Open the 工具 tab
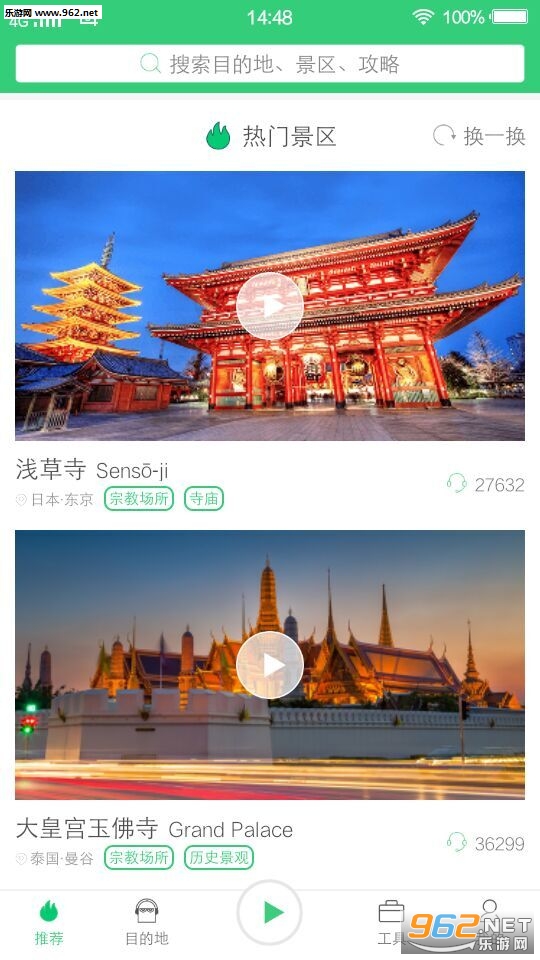This screenshot has width=540, height=960. [391, 923]
